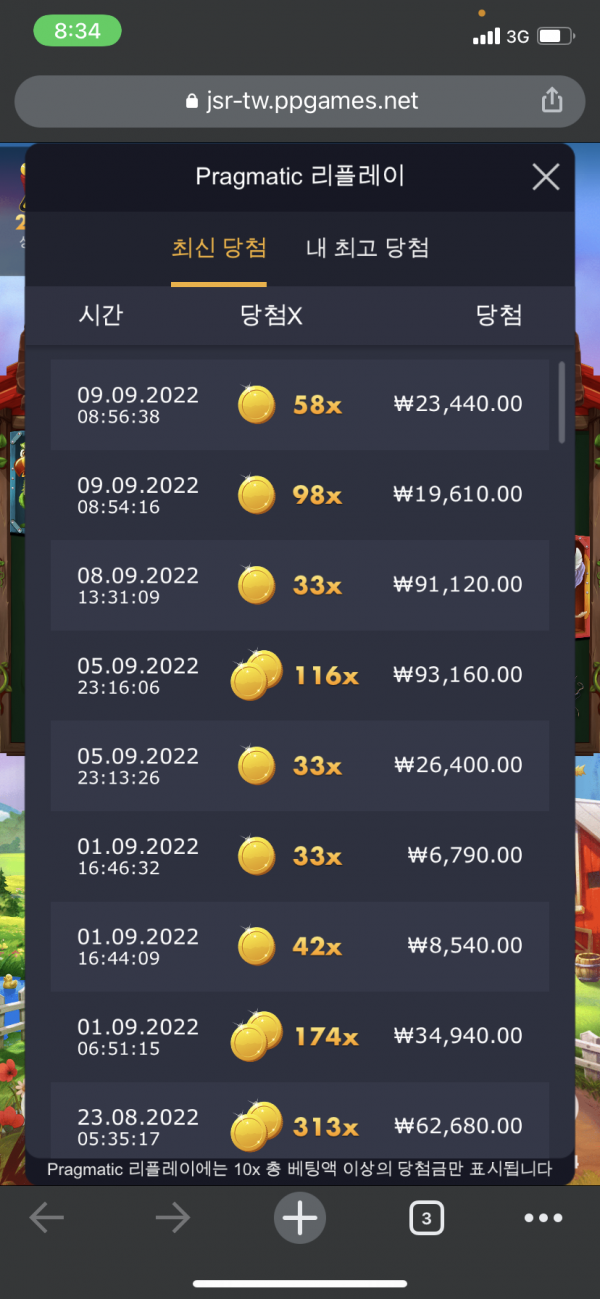600x1299 pixels.
Task: Open the 98x replay worth ₩19,610.00
Action: tap(300, 495)
